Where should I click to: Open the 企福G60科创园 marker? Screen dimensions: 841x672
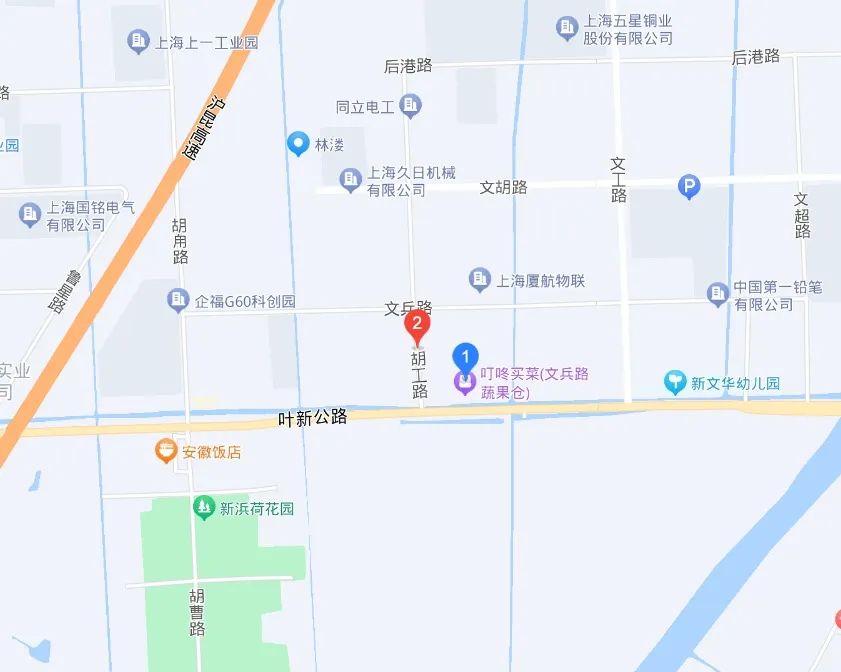(x=179, y=299)
